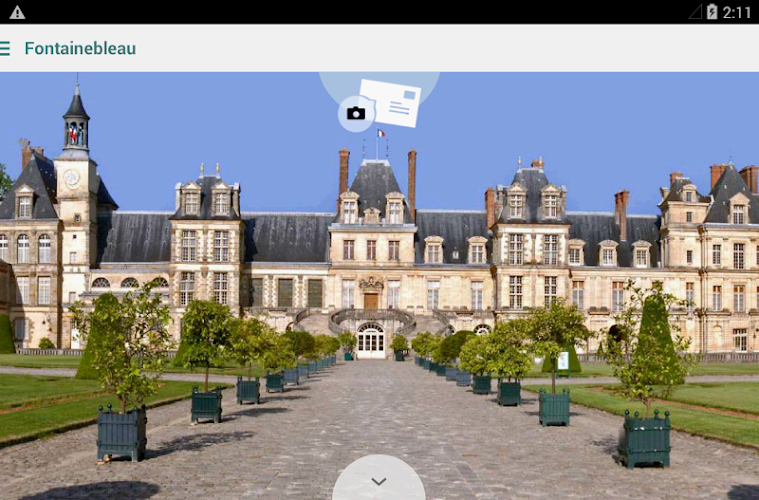Expand content with the down chevron
This screenshot has height=500, width=759.
378,481
